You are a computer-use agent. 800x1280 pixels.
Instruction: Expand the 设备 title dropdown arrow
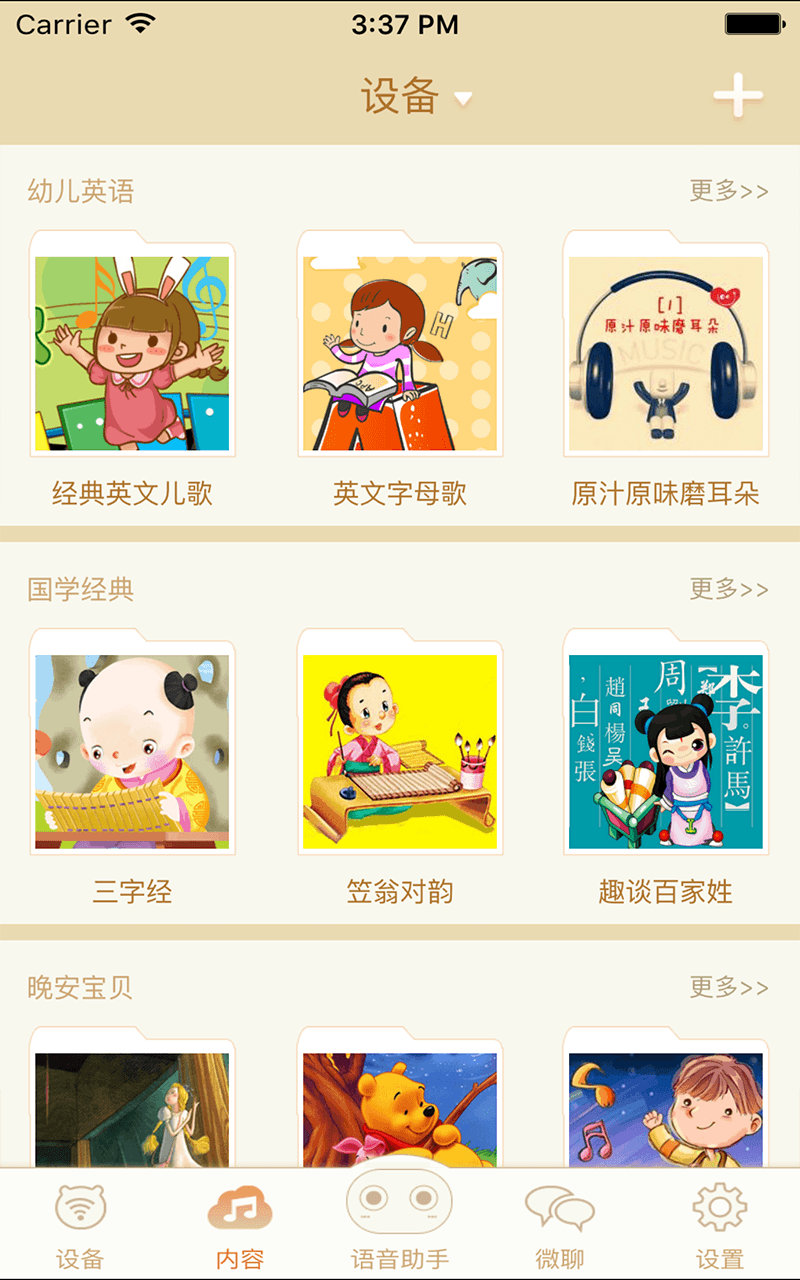463,100
